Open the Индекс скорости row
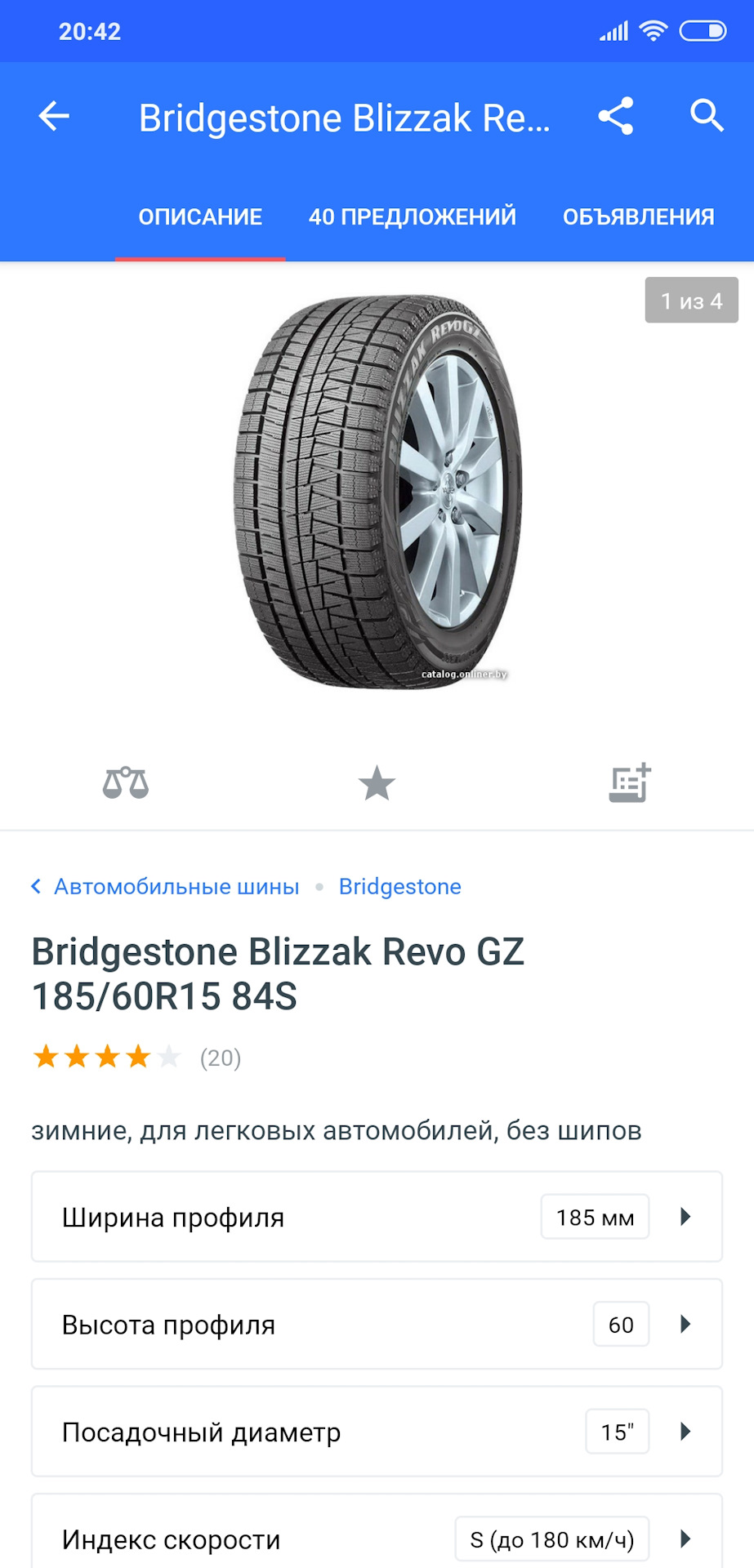 pos(377,1539)
